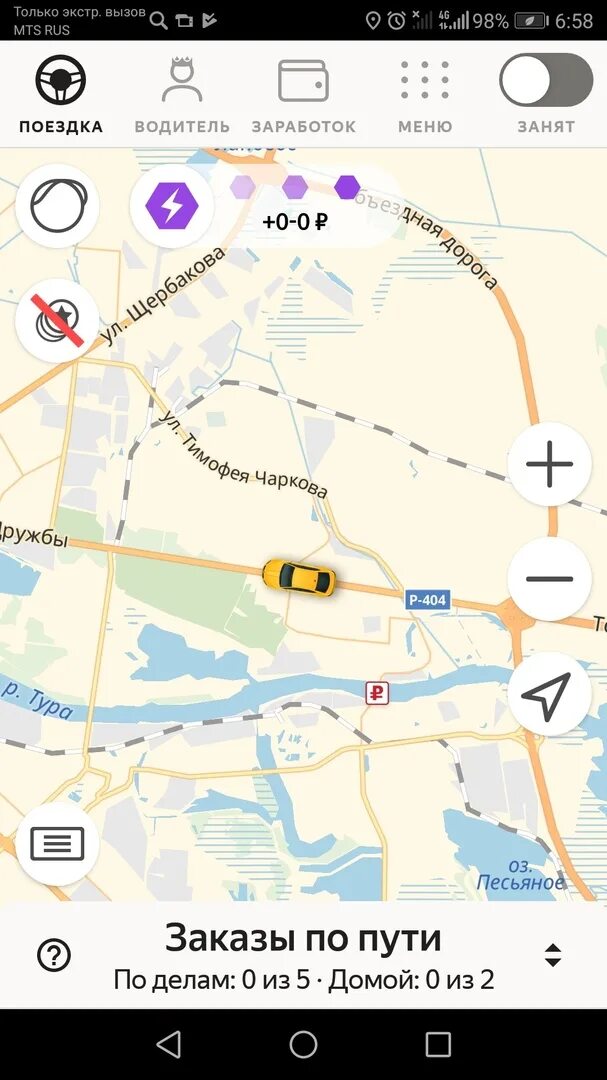Expand the Заказы по пути panel

coord(553,955)
